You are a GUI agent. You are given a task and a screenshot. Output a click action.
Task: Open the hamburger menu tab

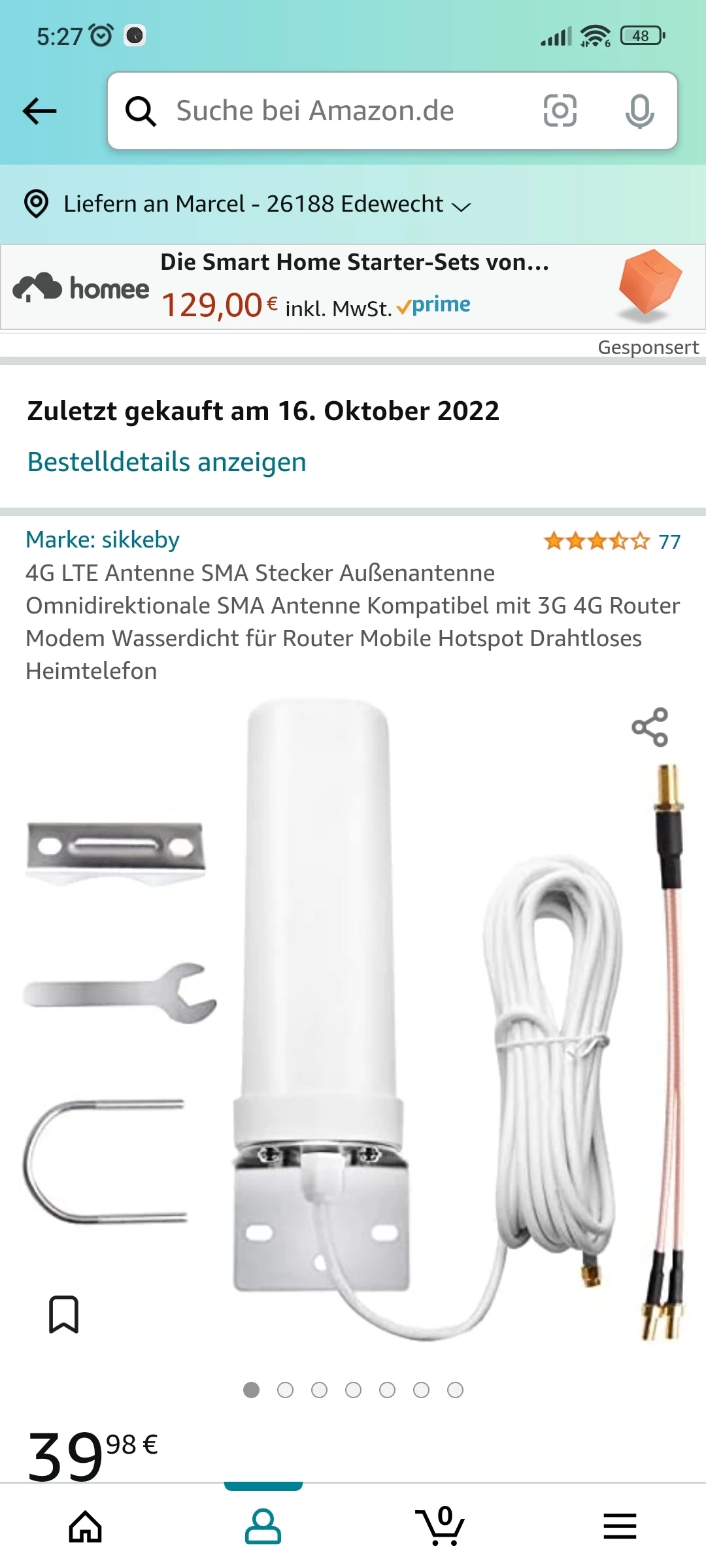619,1526
